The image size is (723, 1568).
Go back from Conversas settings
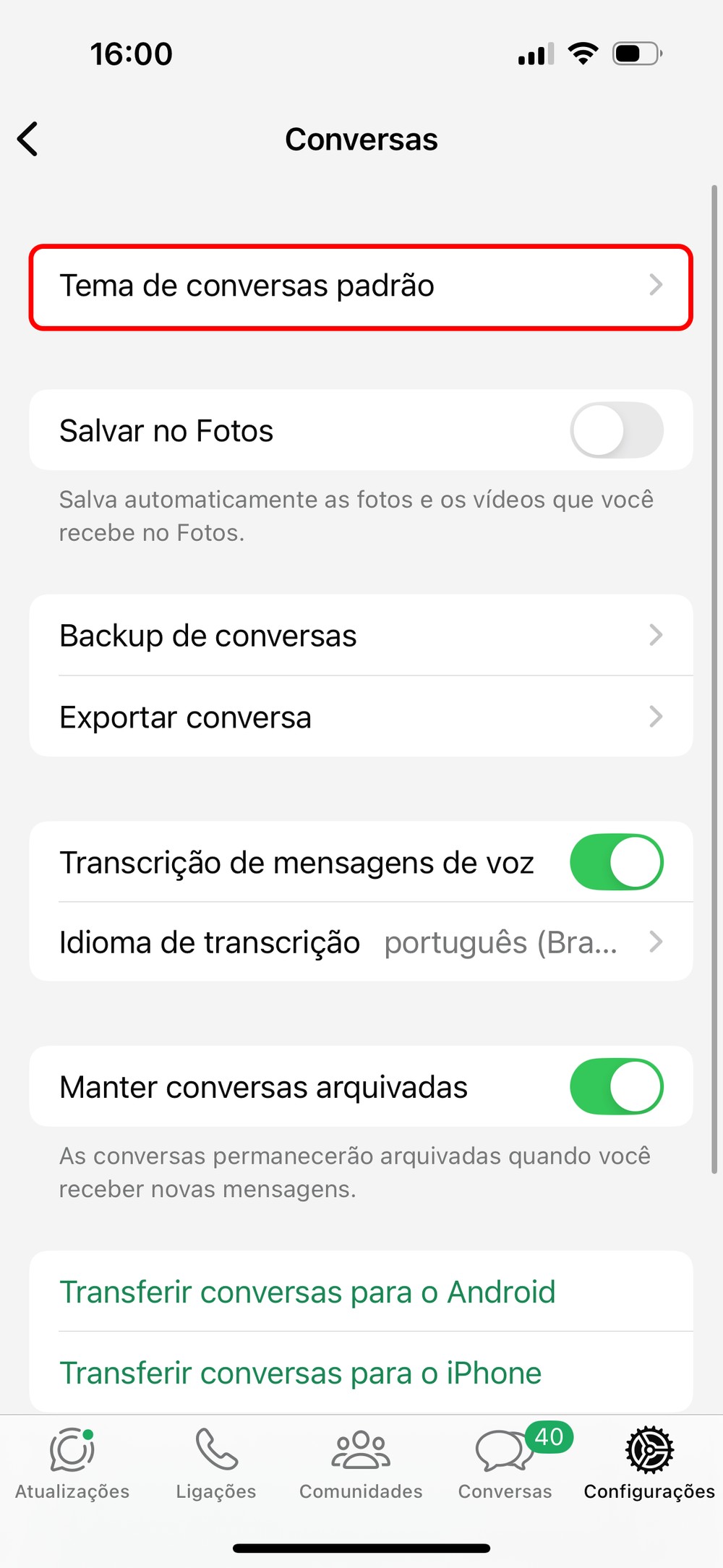[28, 139]
